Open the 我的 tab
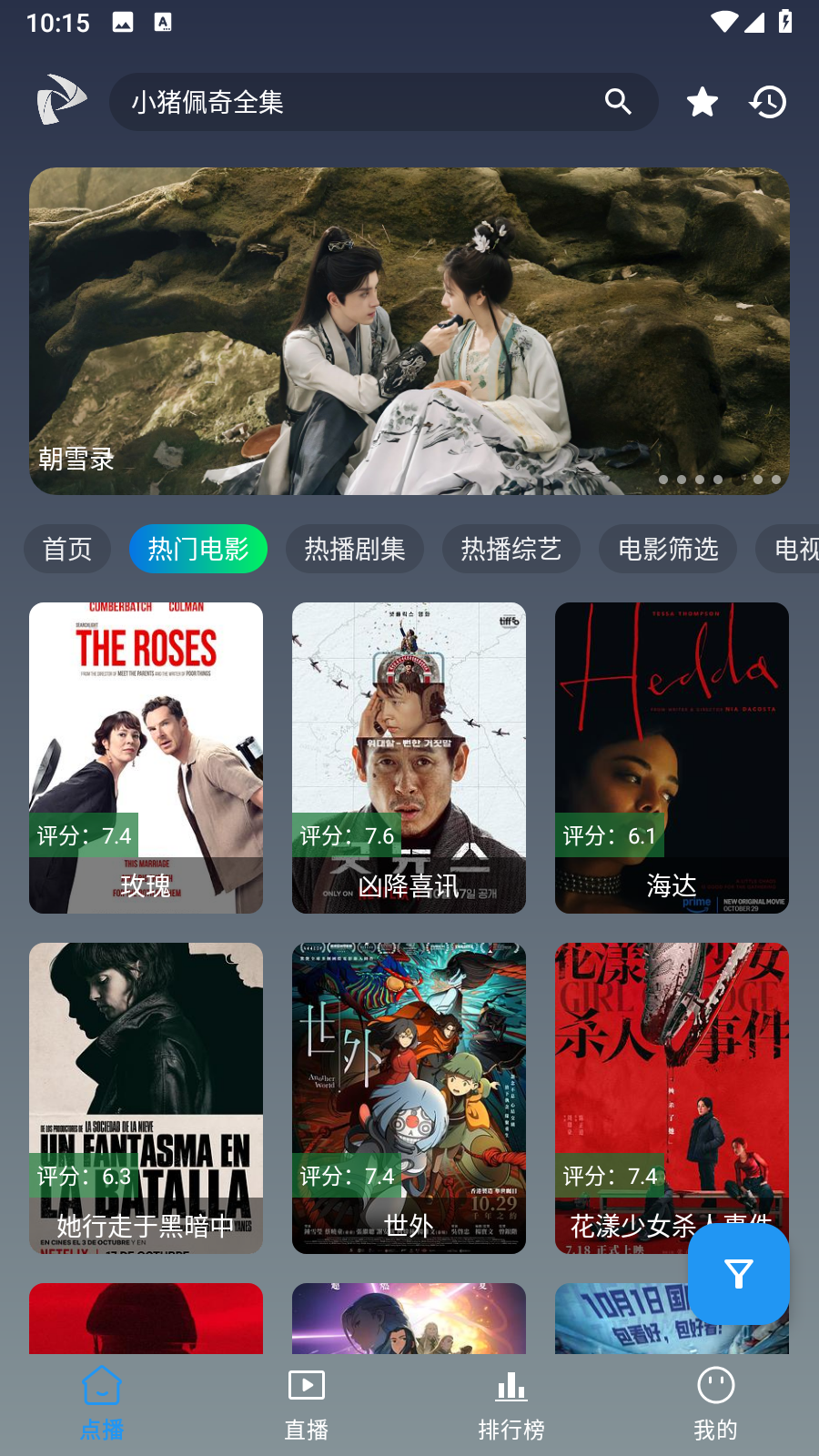This screenshot has width=819, height=1456. (715, 1404)
